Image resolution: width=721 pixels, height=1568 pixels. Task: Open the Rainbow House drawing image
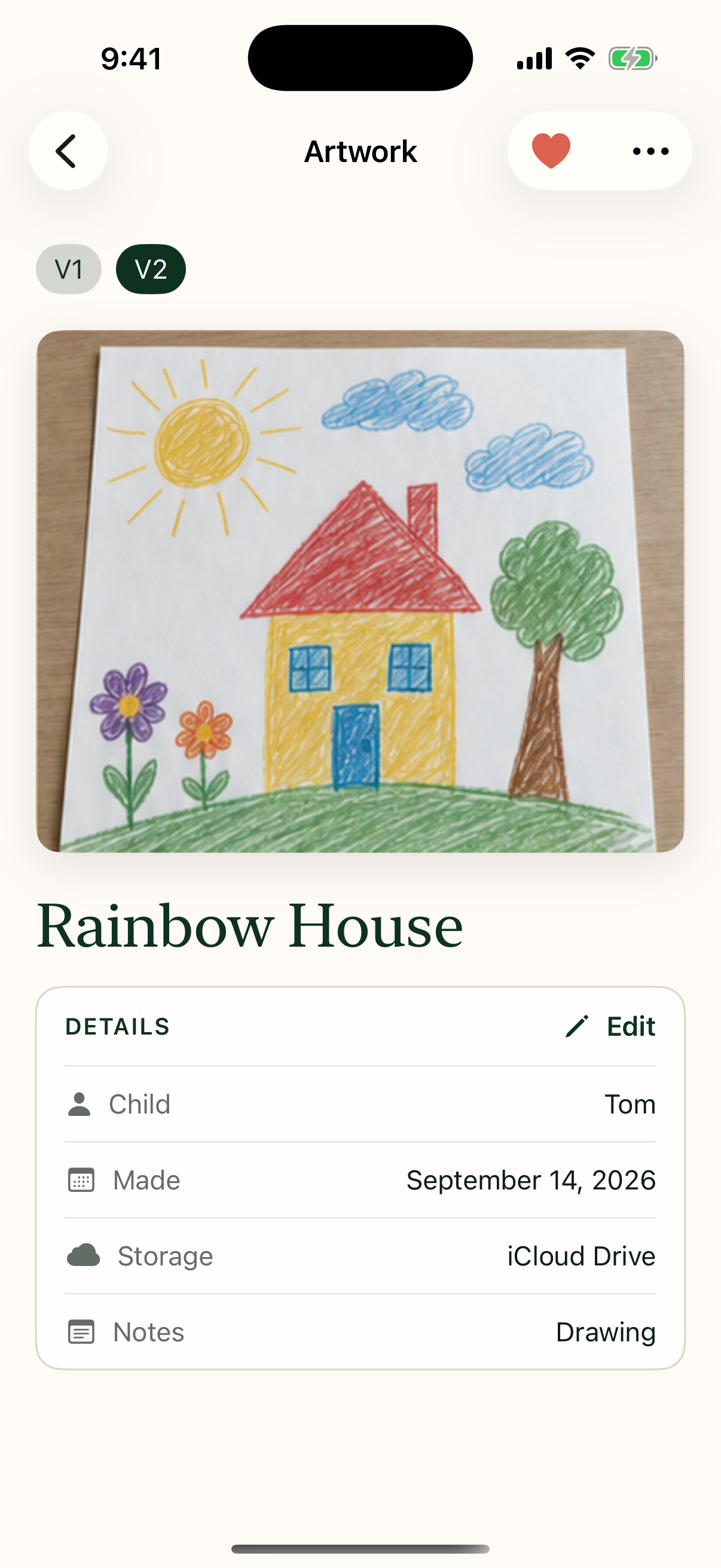coord(360,591)
